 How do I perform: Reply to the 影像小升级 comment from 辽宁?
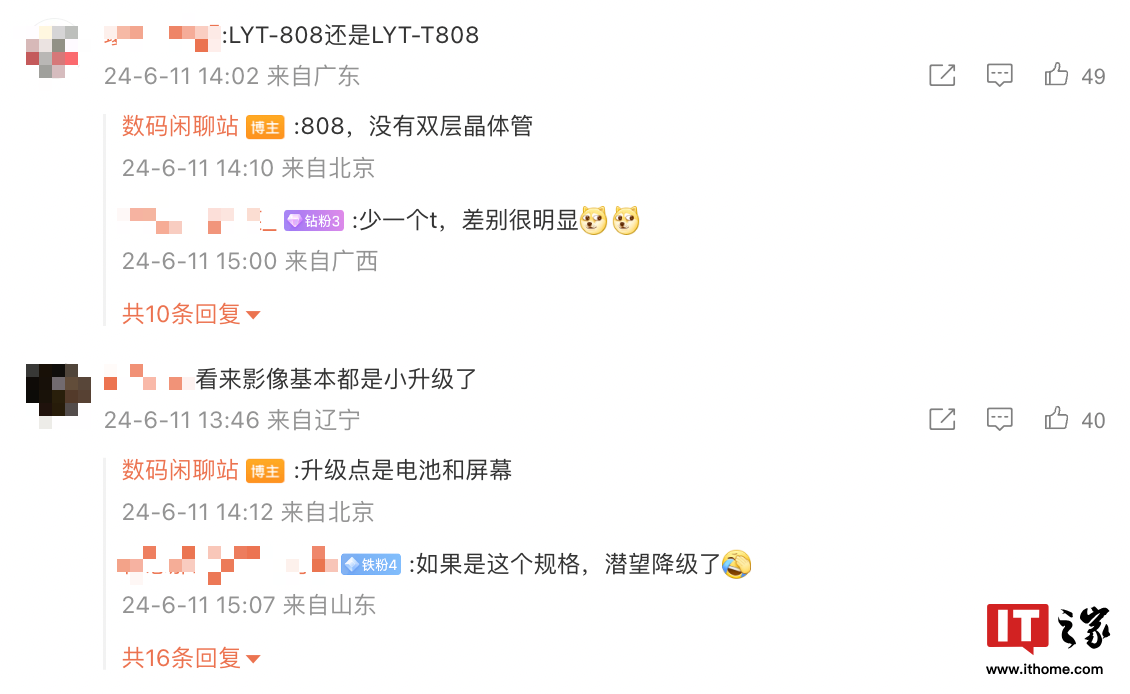1000,419
